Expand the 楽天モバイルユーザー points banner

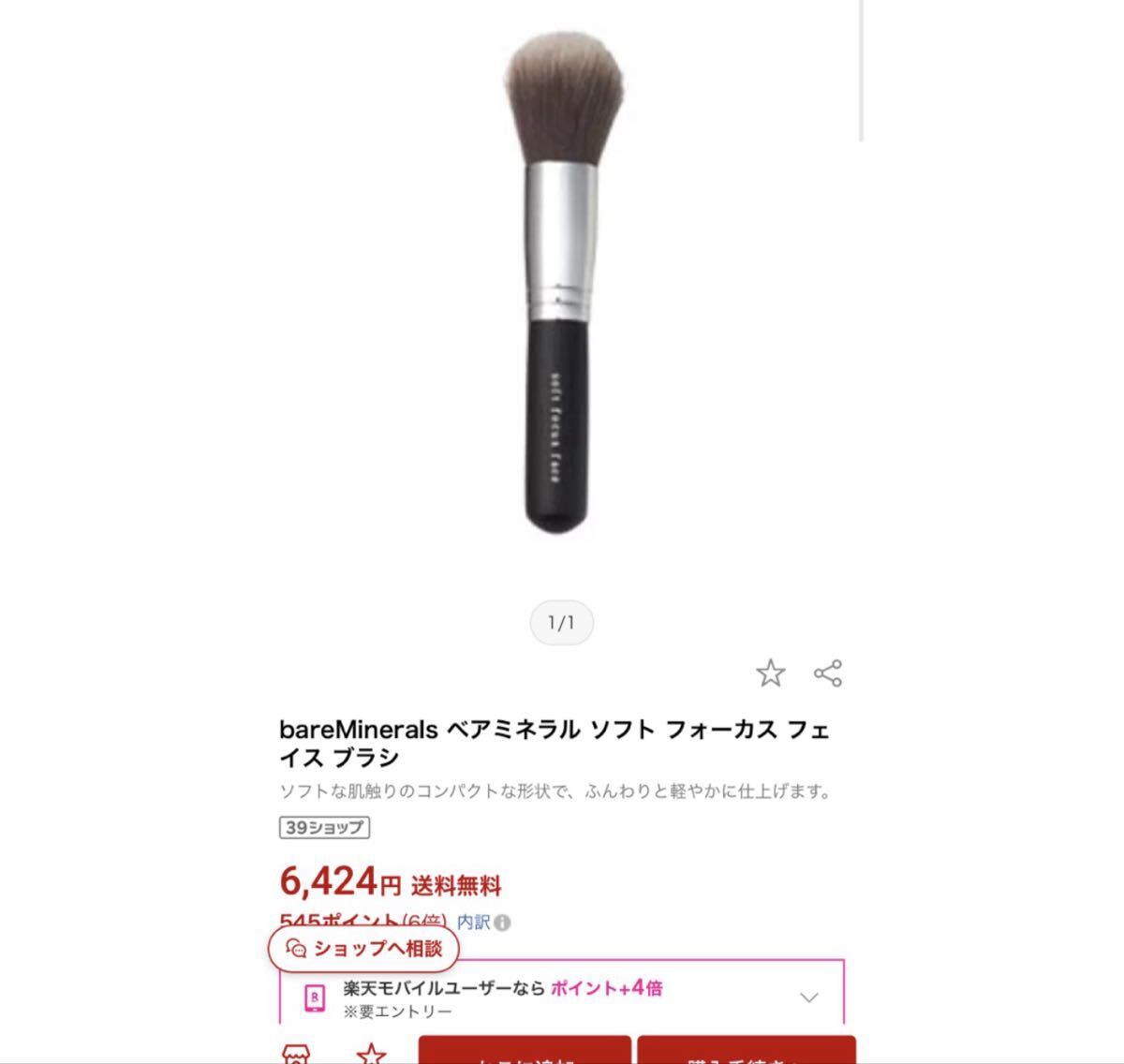point(808,997)
